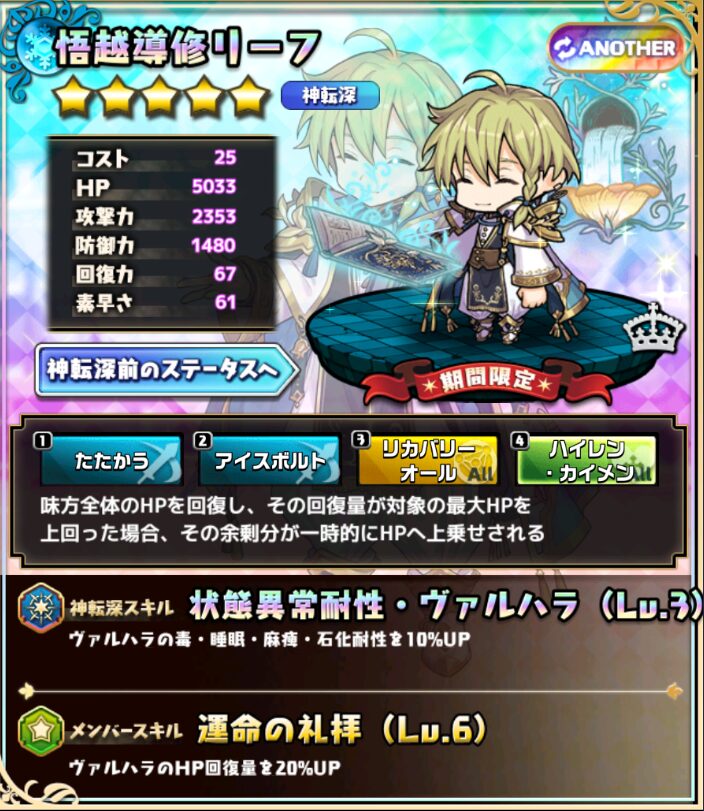Switch to the ANOTHER character version

(x=617, y=47)
